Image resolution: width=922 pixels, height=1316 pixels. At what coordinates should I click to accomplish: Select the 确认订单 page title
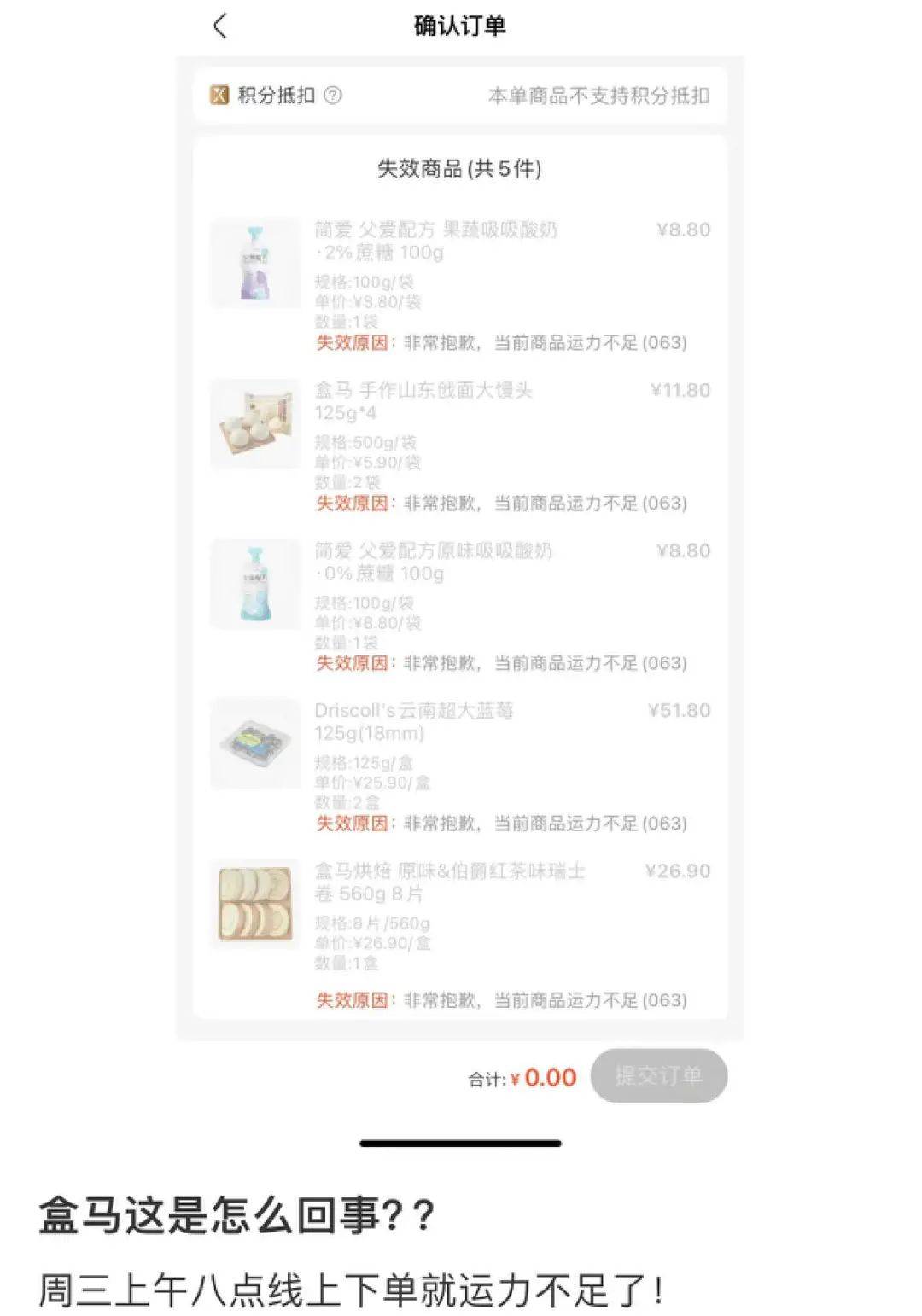pos(461,26)
